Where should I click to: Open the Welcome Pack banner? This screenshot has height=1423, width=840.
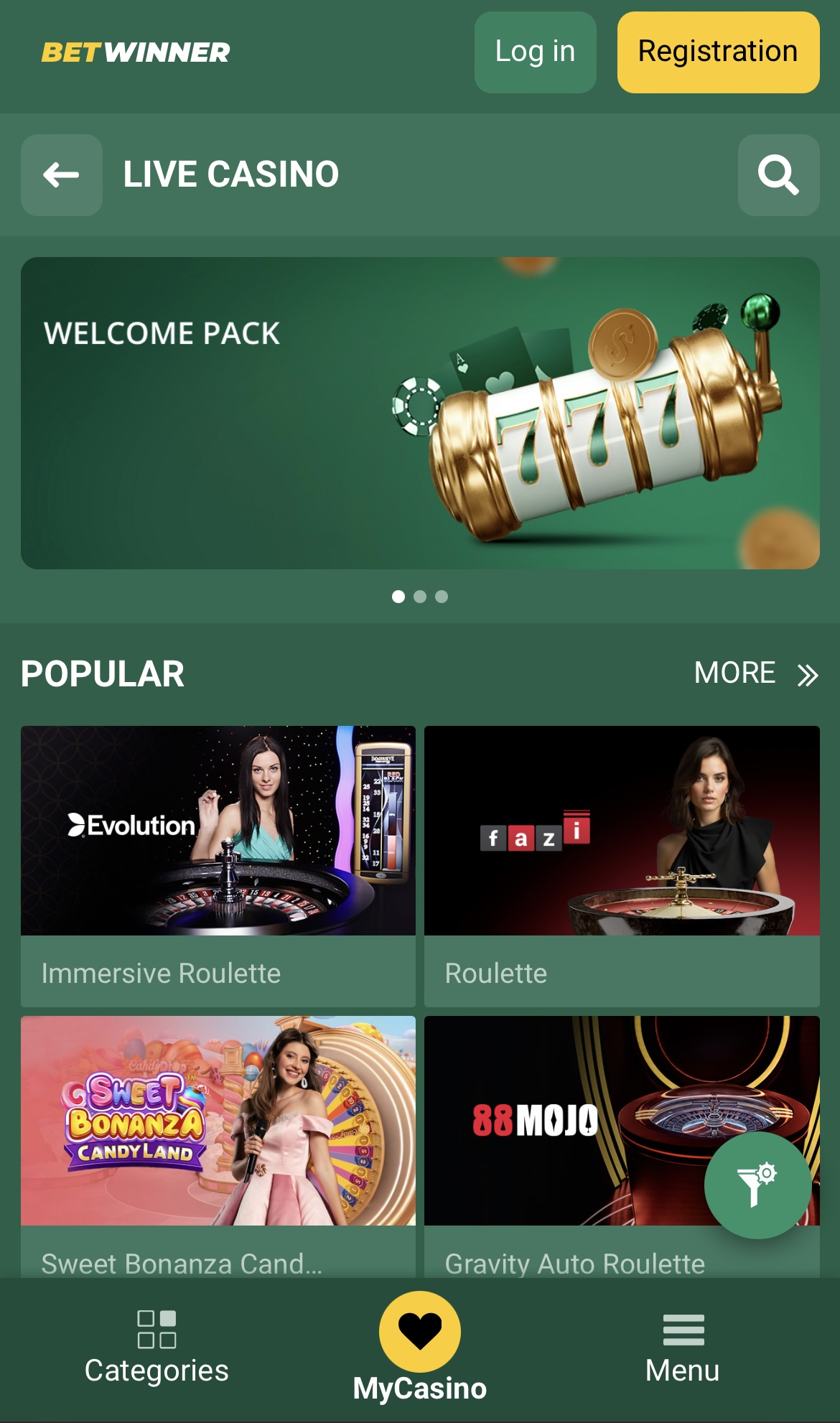point(420,413)
